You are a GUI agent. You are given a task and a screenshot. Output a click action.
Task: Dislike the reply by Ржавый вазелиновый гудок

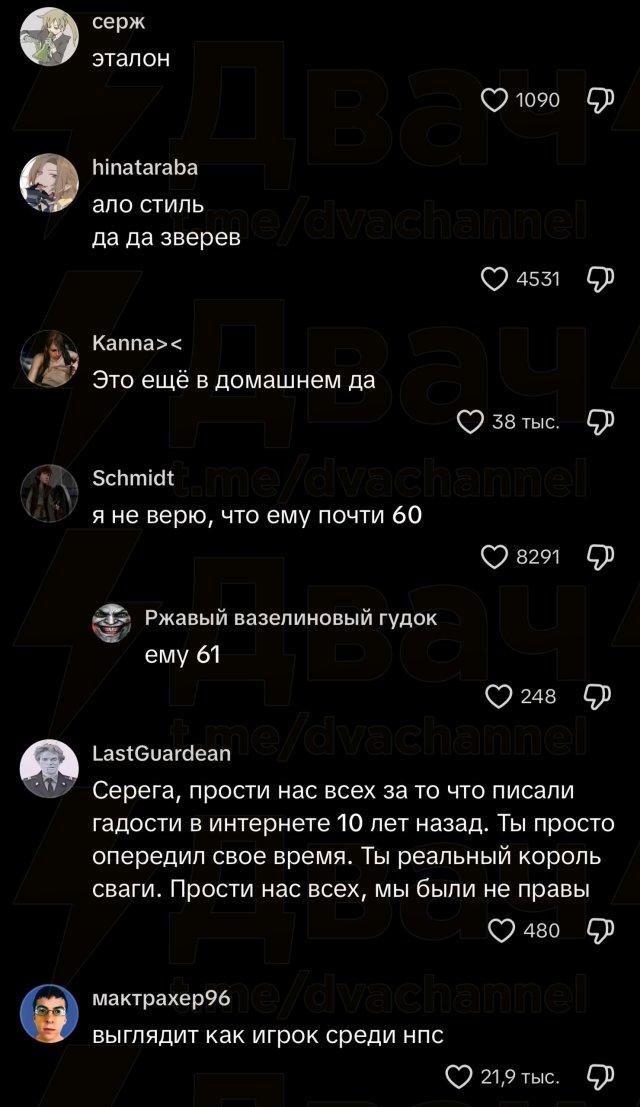click(600, 696)
